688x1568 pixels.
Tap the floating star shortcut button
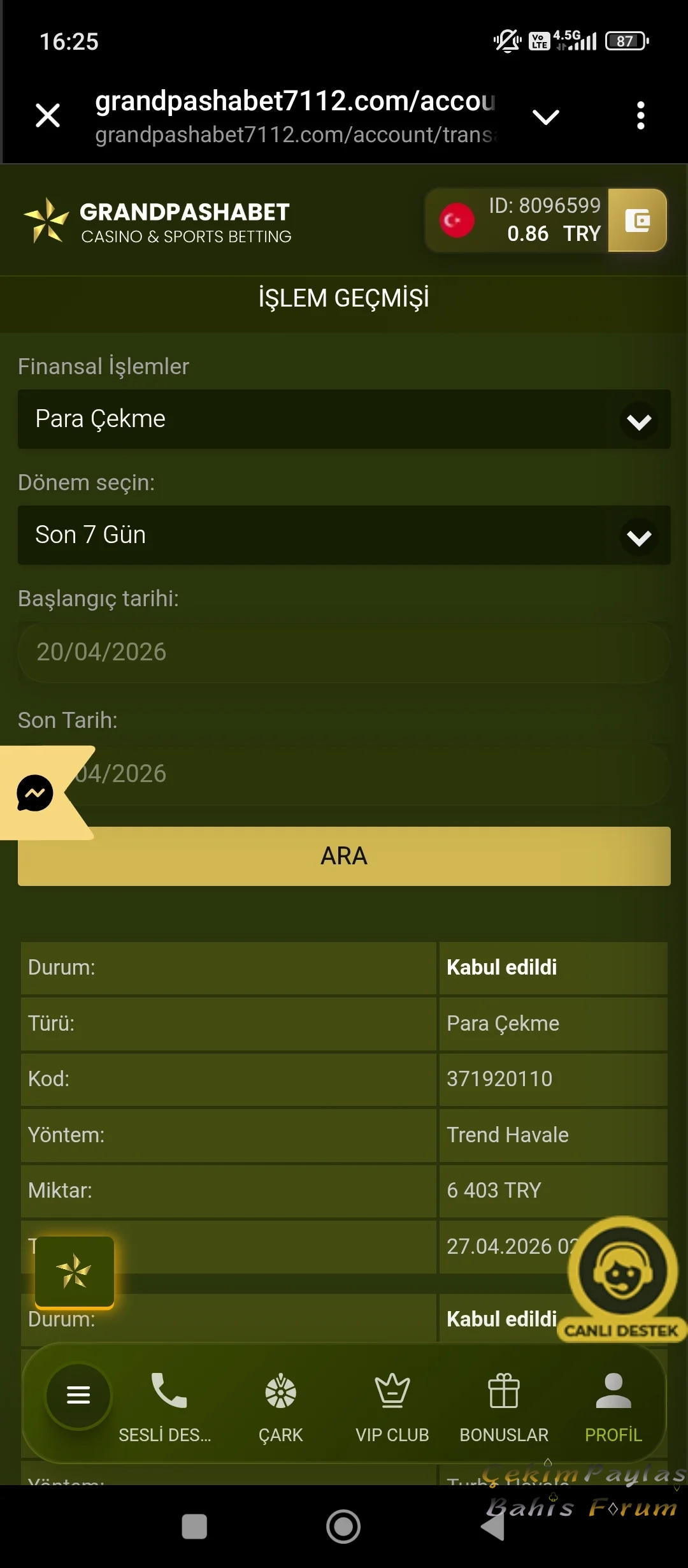tap(75, 1272)
